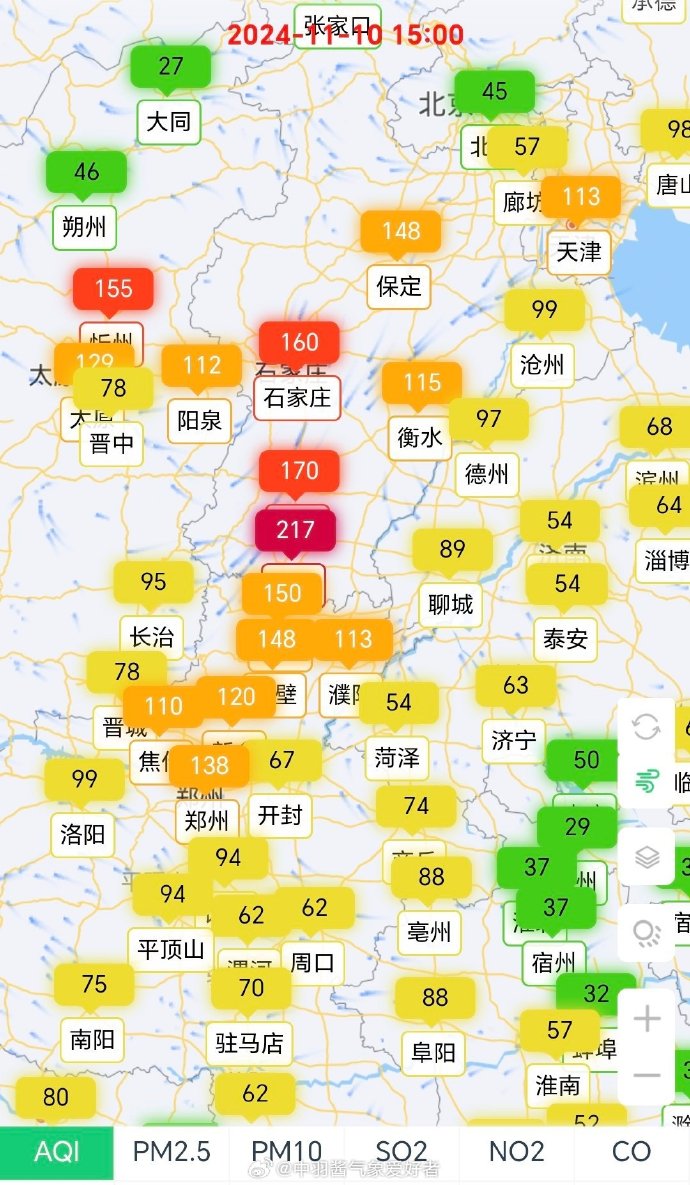Select the AQI tab
Viewport: 690px width, 1185px height.
(57, 1152)
